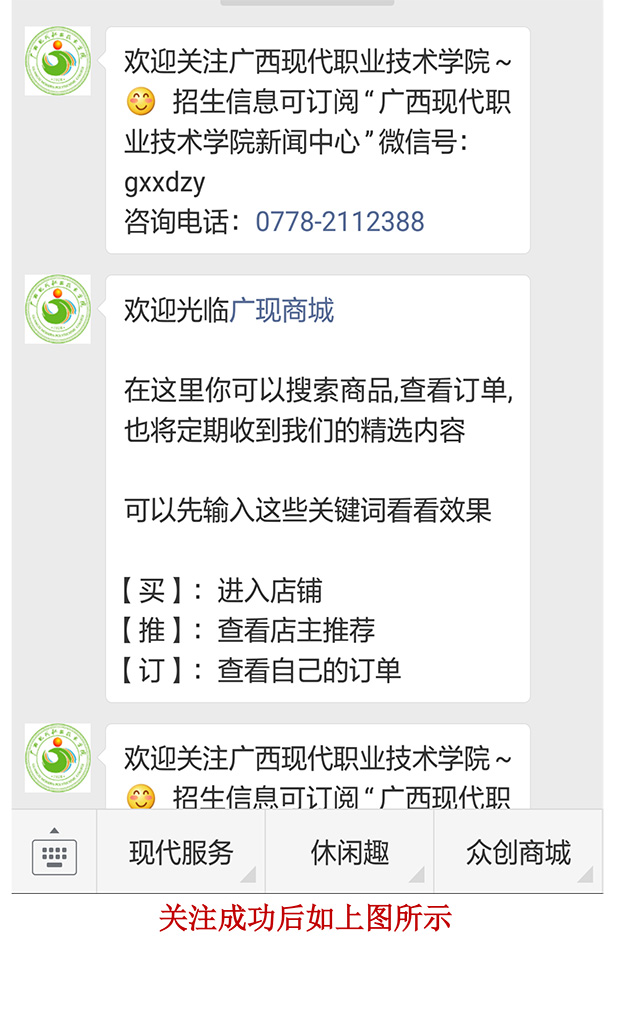The width and height of the screenshot is (640, 1011).
Task: Call the 0778-2112388 phone number link
Action: pos(340,221)
